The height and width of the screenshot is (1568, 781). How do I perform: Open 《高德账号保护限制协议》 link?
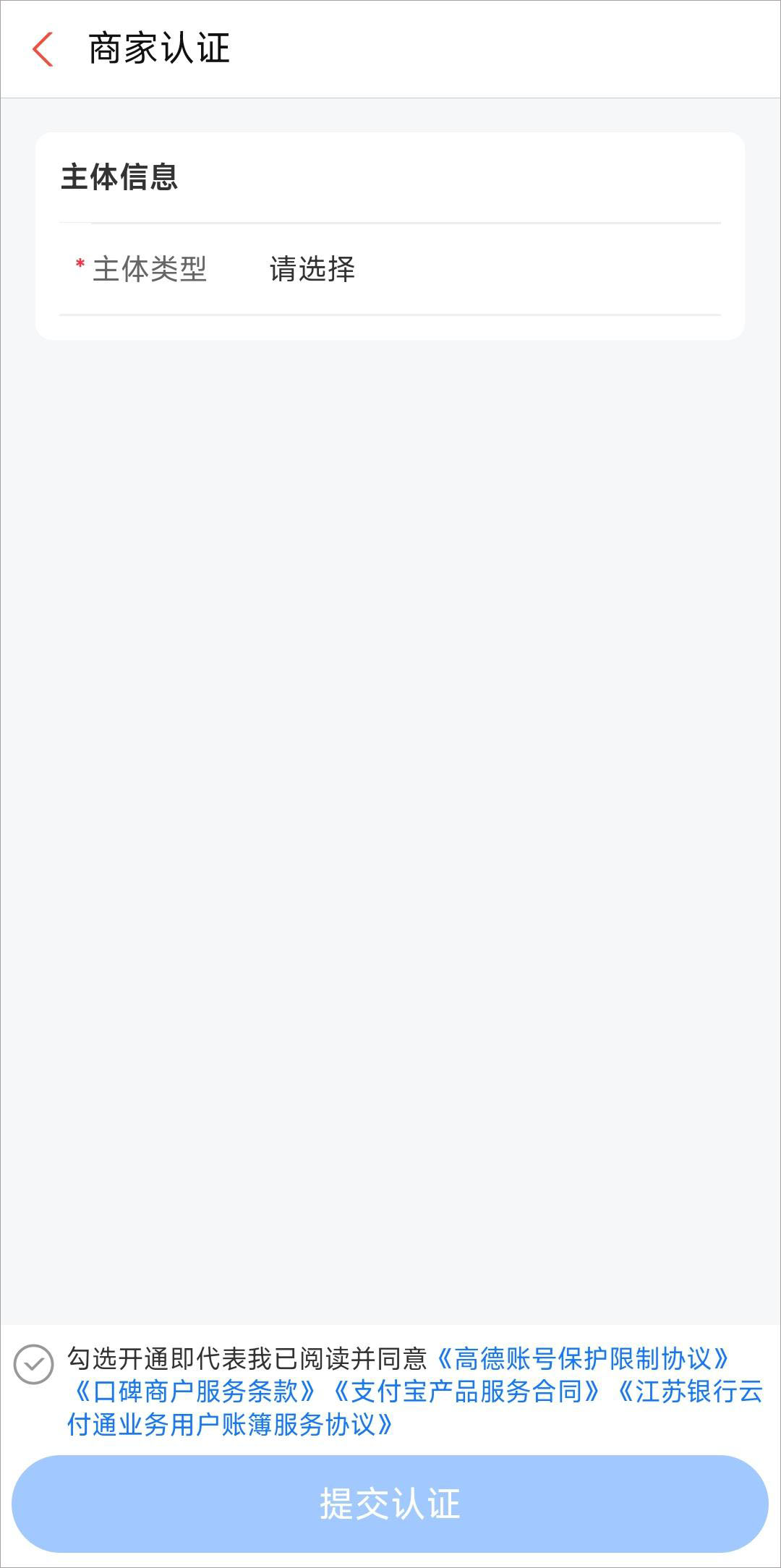coord(582,1358)
